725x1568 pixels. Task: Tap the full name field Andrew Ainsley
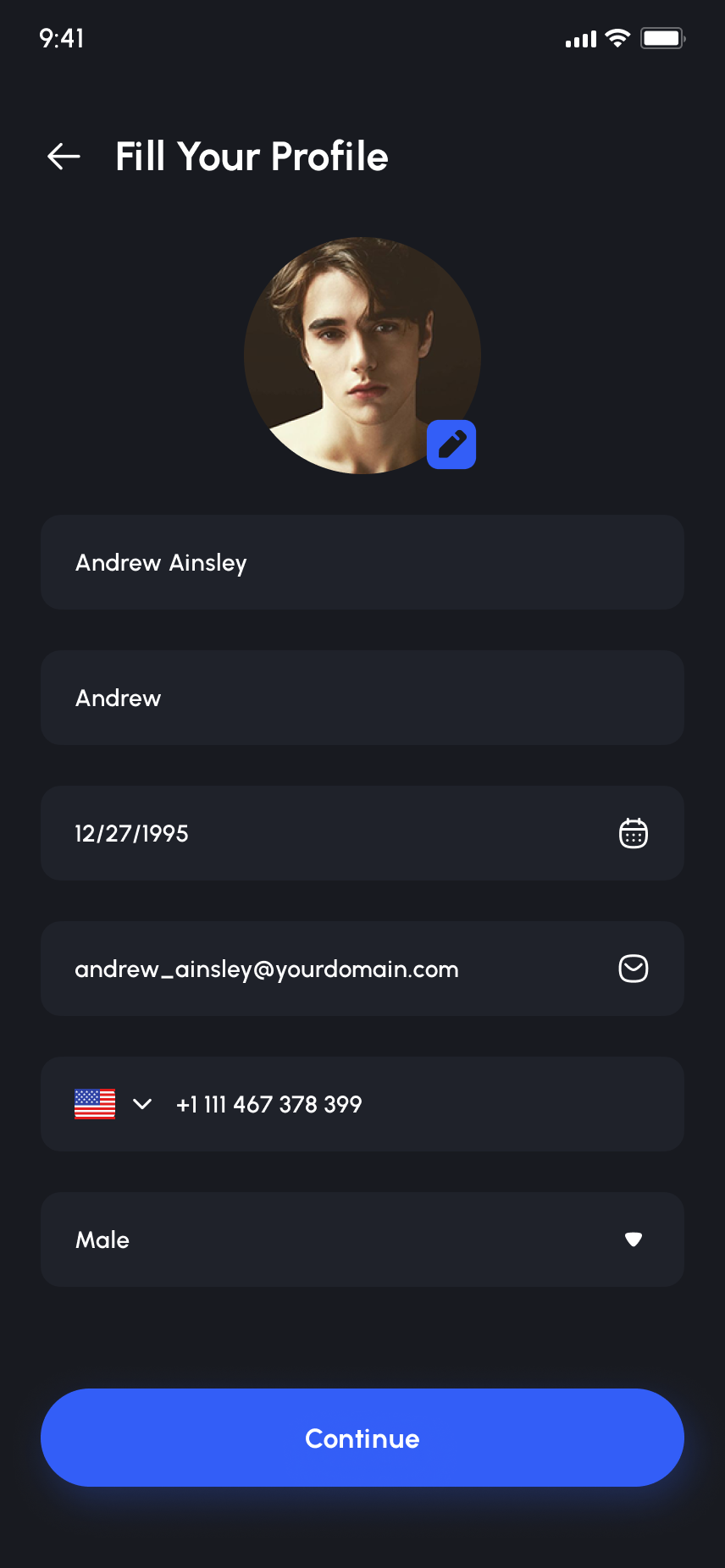point(362,562)
